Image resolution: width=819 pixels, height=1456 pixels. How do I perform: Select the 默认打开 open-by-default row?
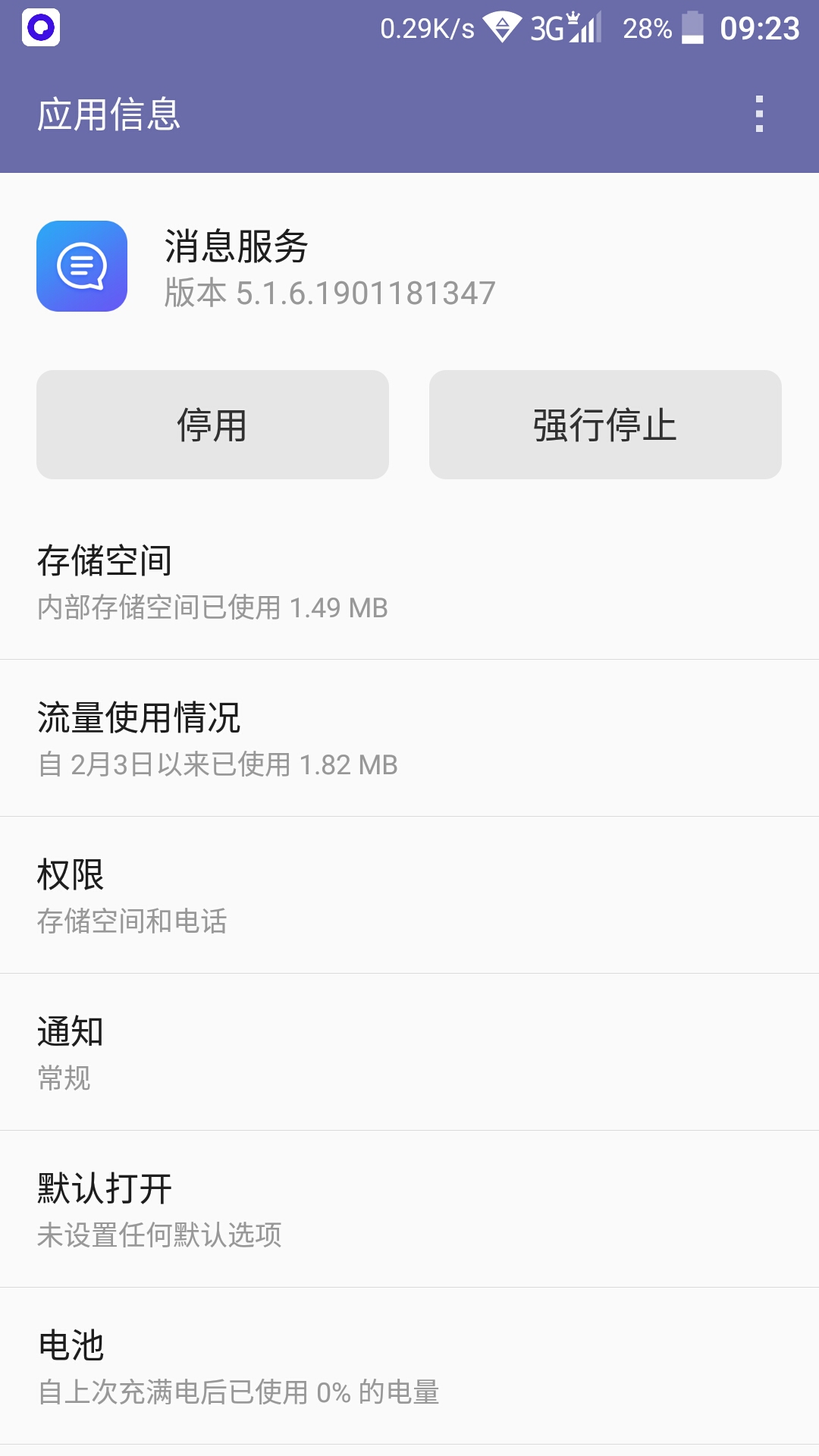coord(409,1210)
